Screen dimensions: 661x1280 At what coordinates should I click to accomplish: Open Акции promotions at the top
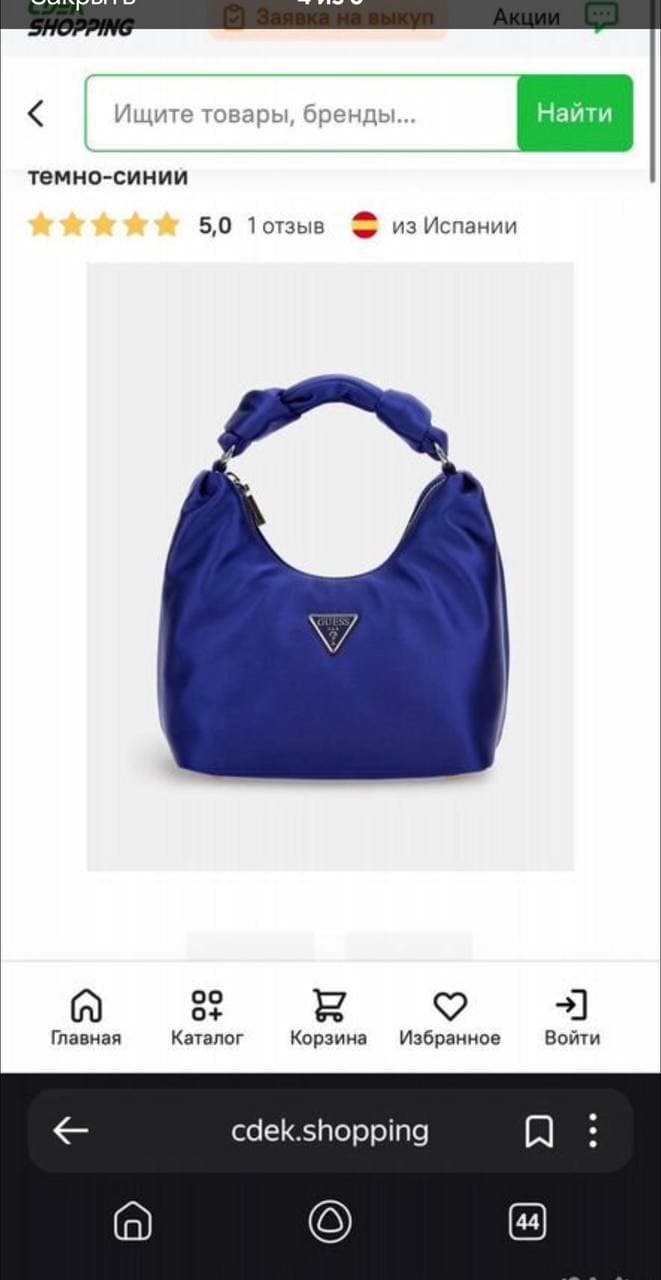click(x=527, y=17)
